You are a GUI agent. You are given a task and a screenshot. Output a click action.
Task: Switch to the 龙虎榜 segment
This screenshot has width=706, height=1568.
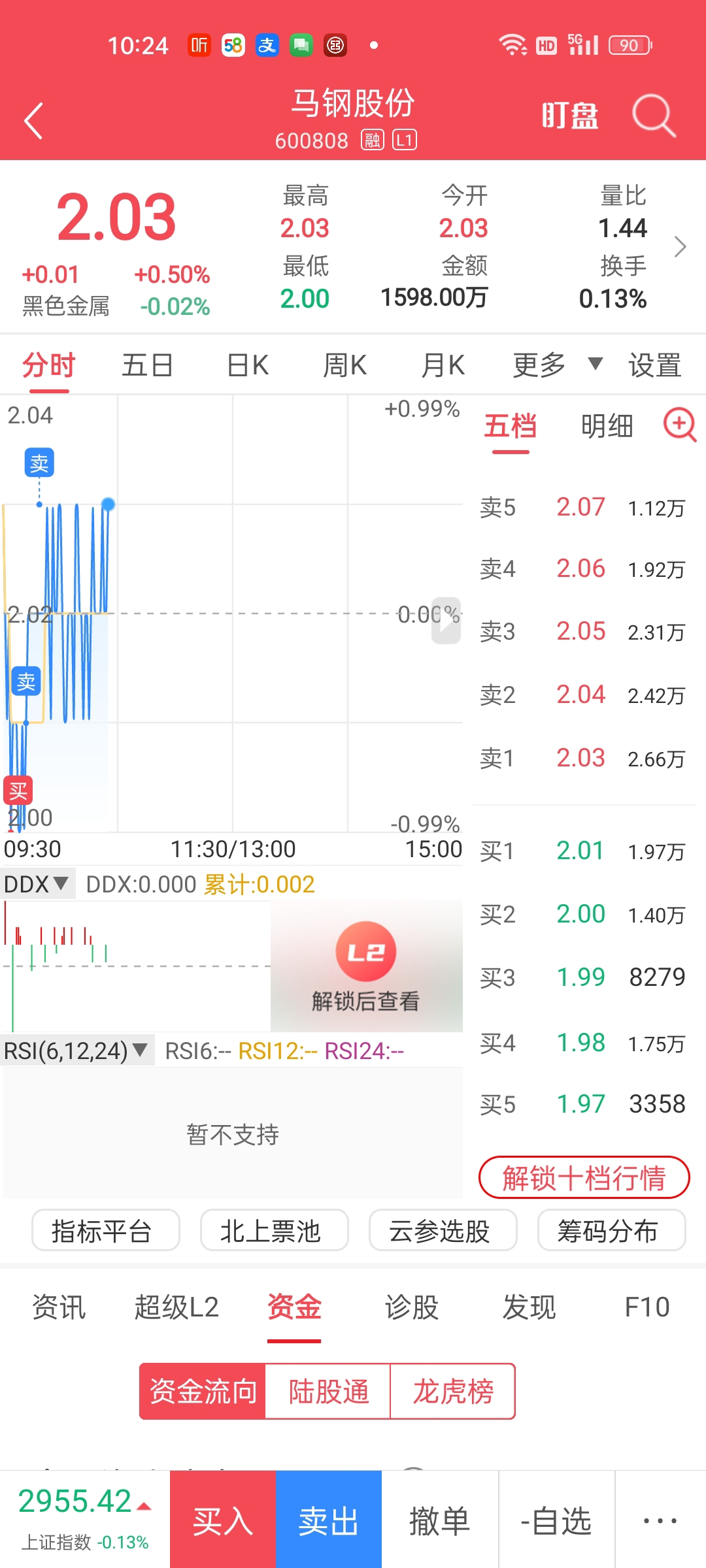click(452, 1392)
